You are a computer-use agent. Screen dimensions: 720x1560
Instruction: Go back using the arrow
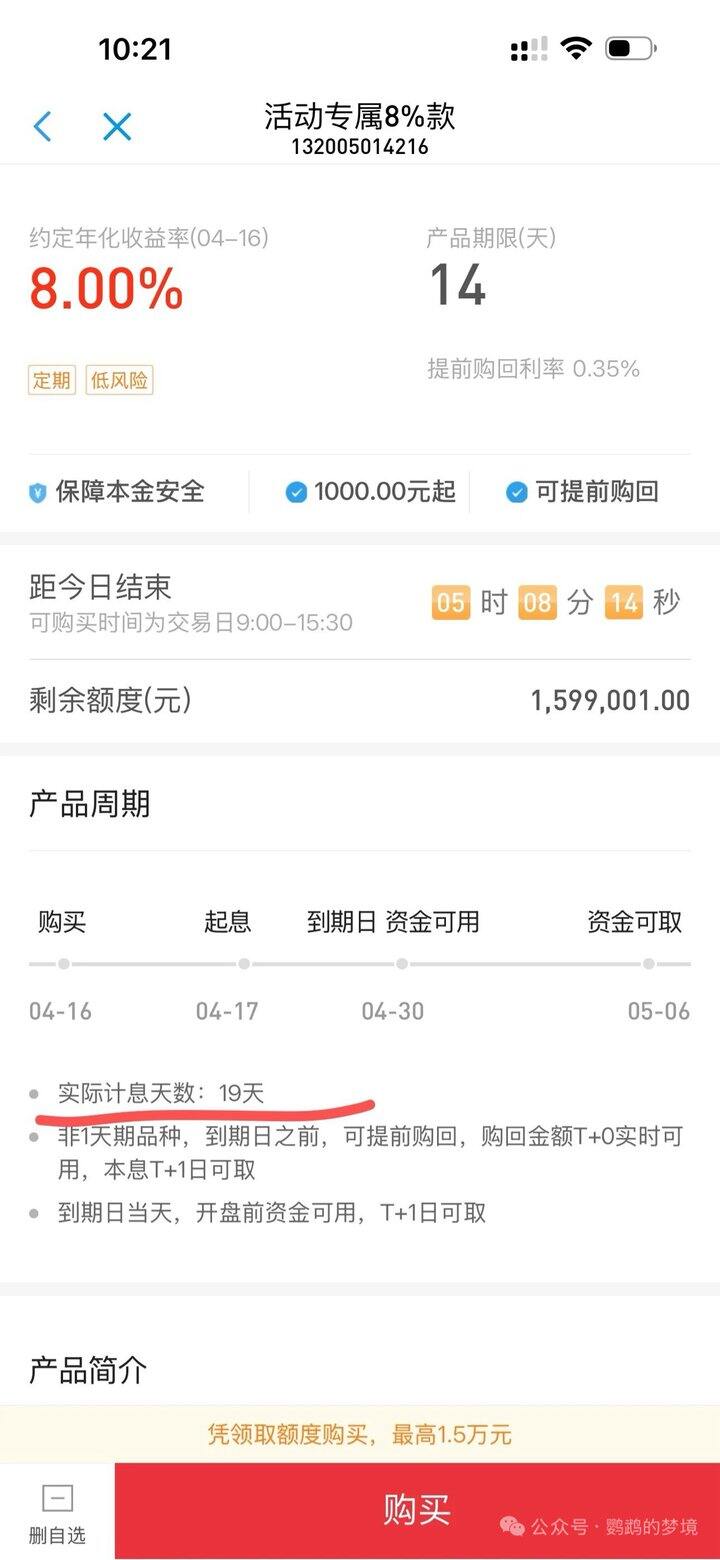click(42, 127)
